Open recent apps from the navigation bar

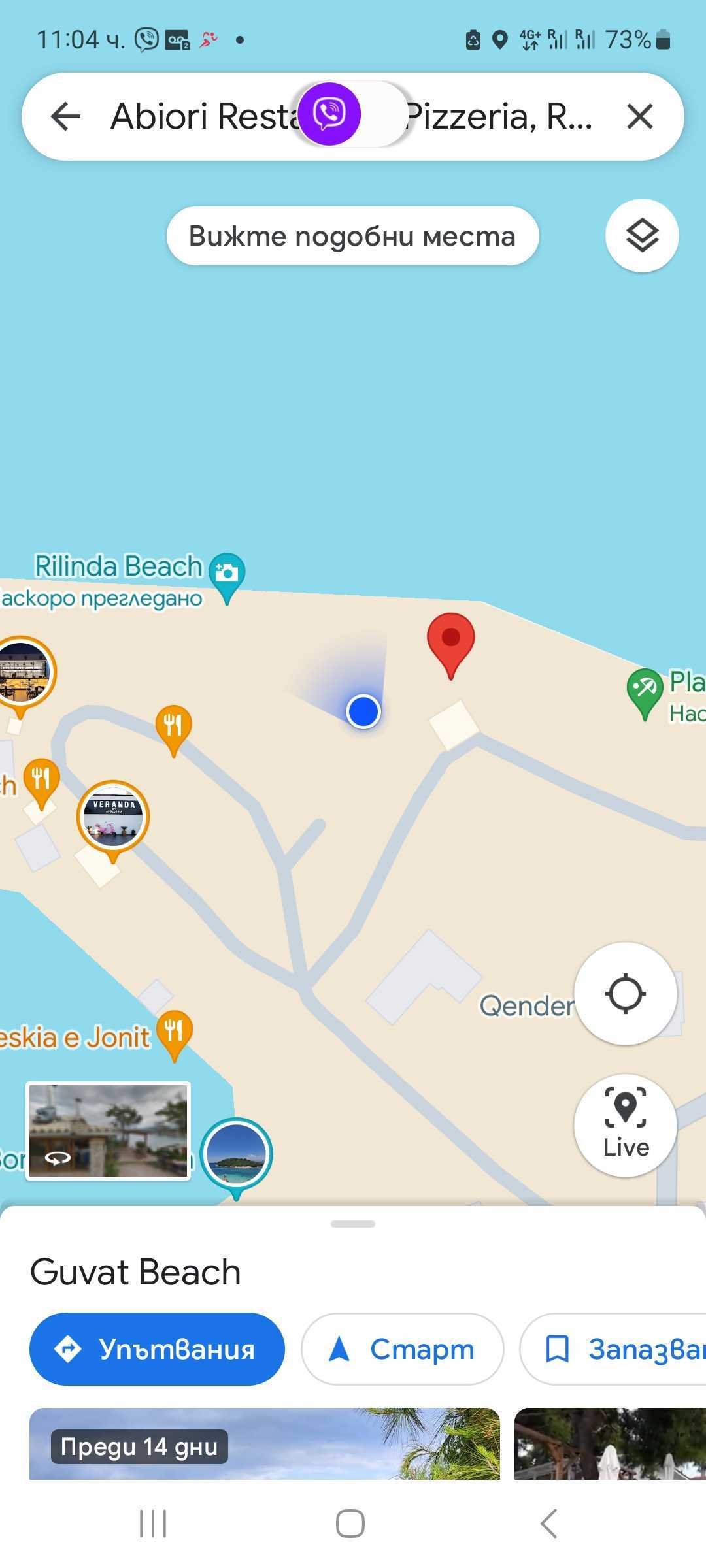click(153, 1524)
